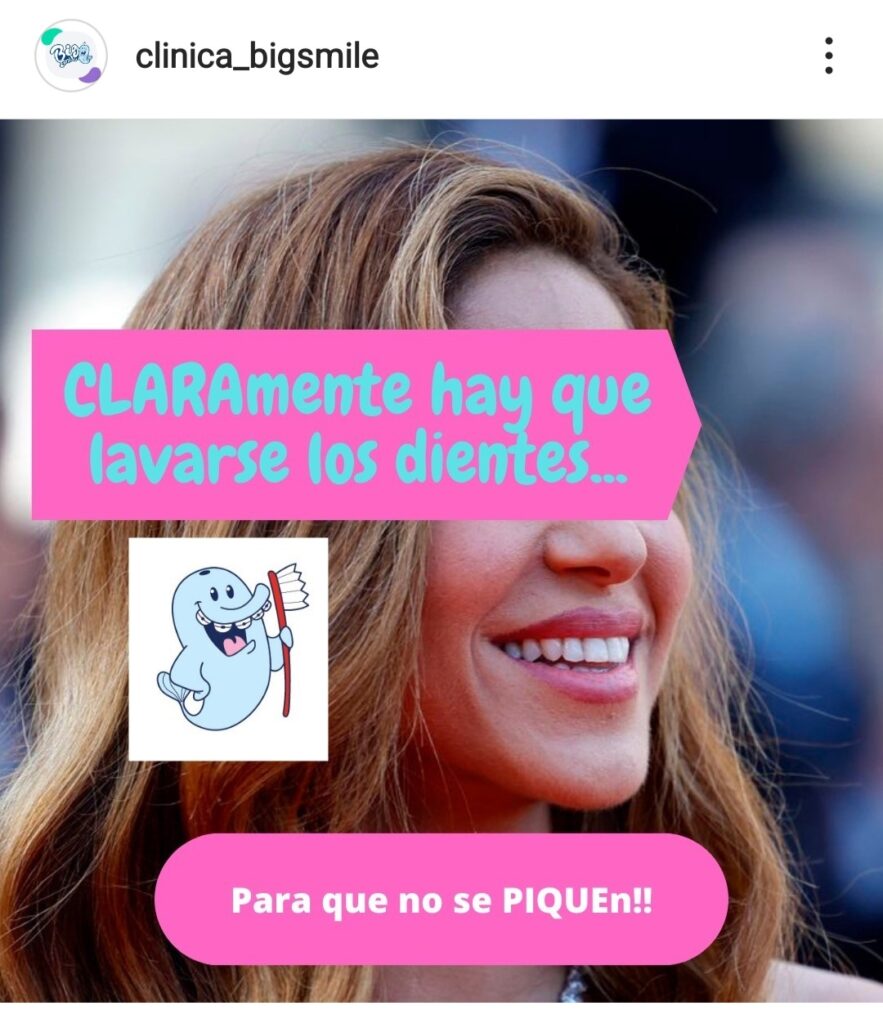
Task: Open clinica_bigsmile profile picture
Action: coord(70,56)
